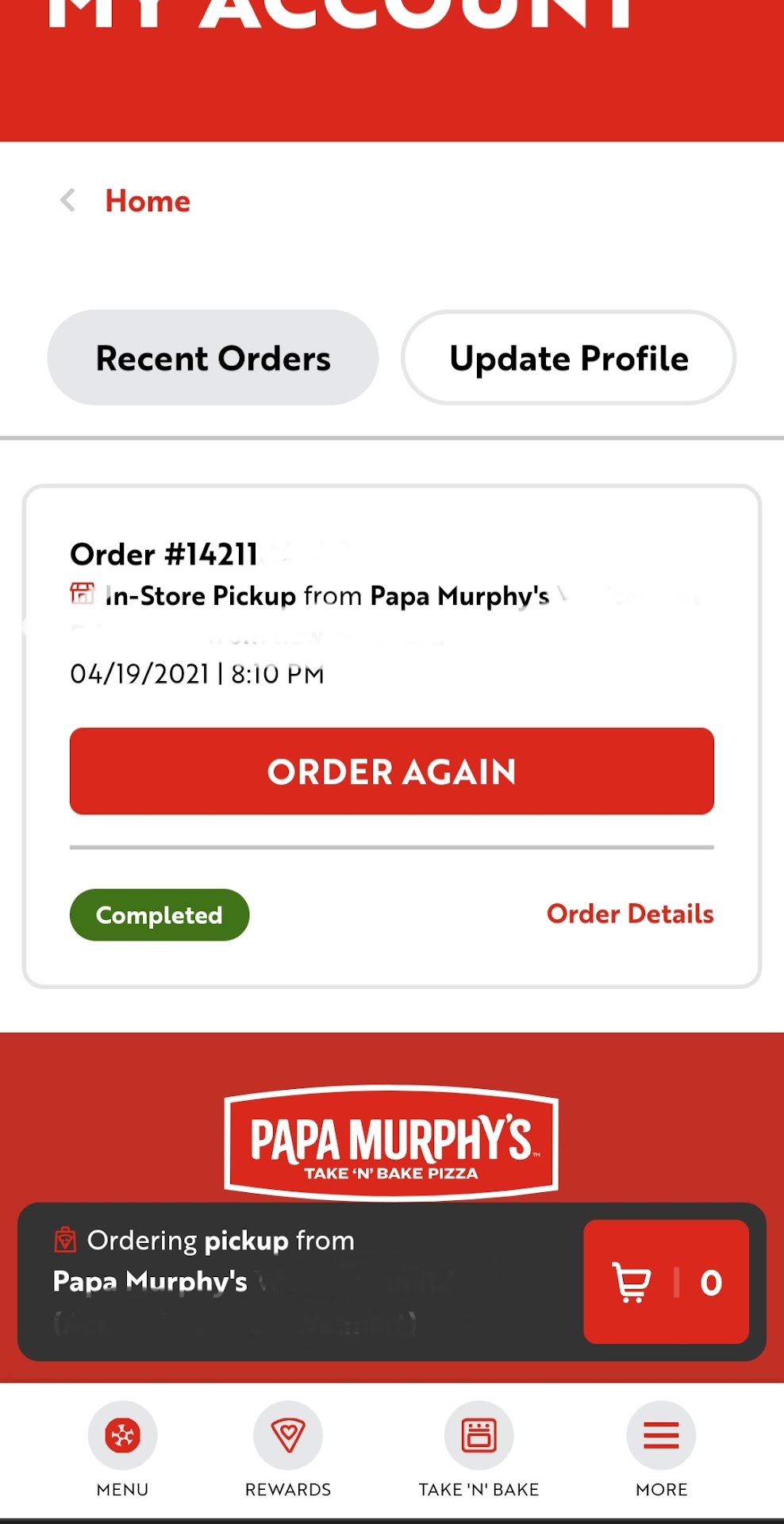Screen dimensions: 784x1524
Task: Go to the Take 'N' Bake tab
Action: pos(478,1449)
